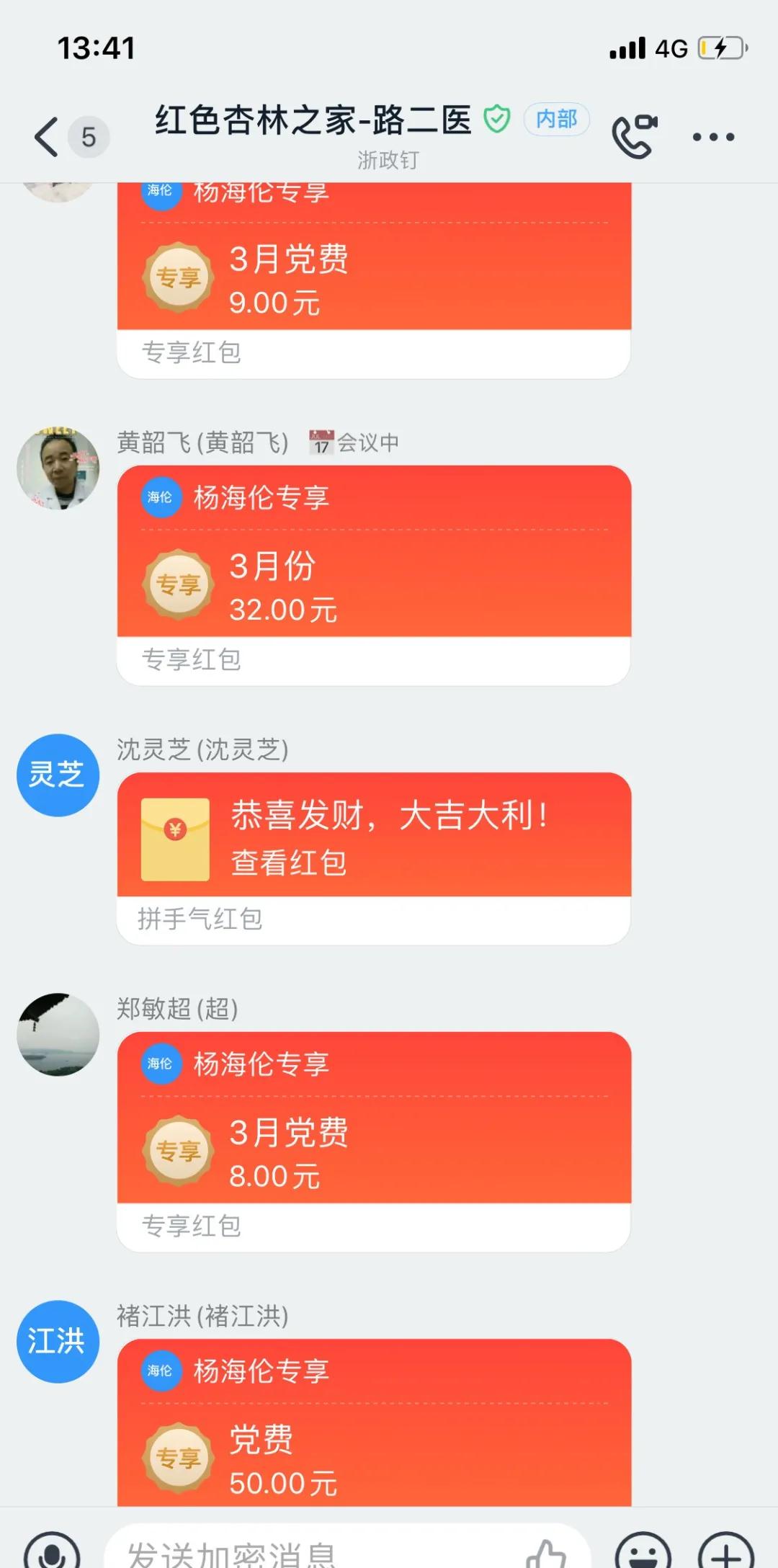Screen dimensions: 778x1568
Task: Start a voice or video call
Action: tap(634, 136)
